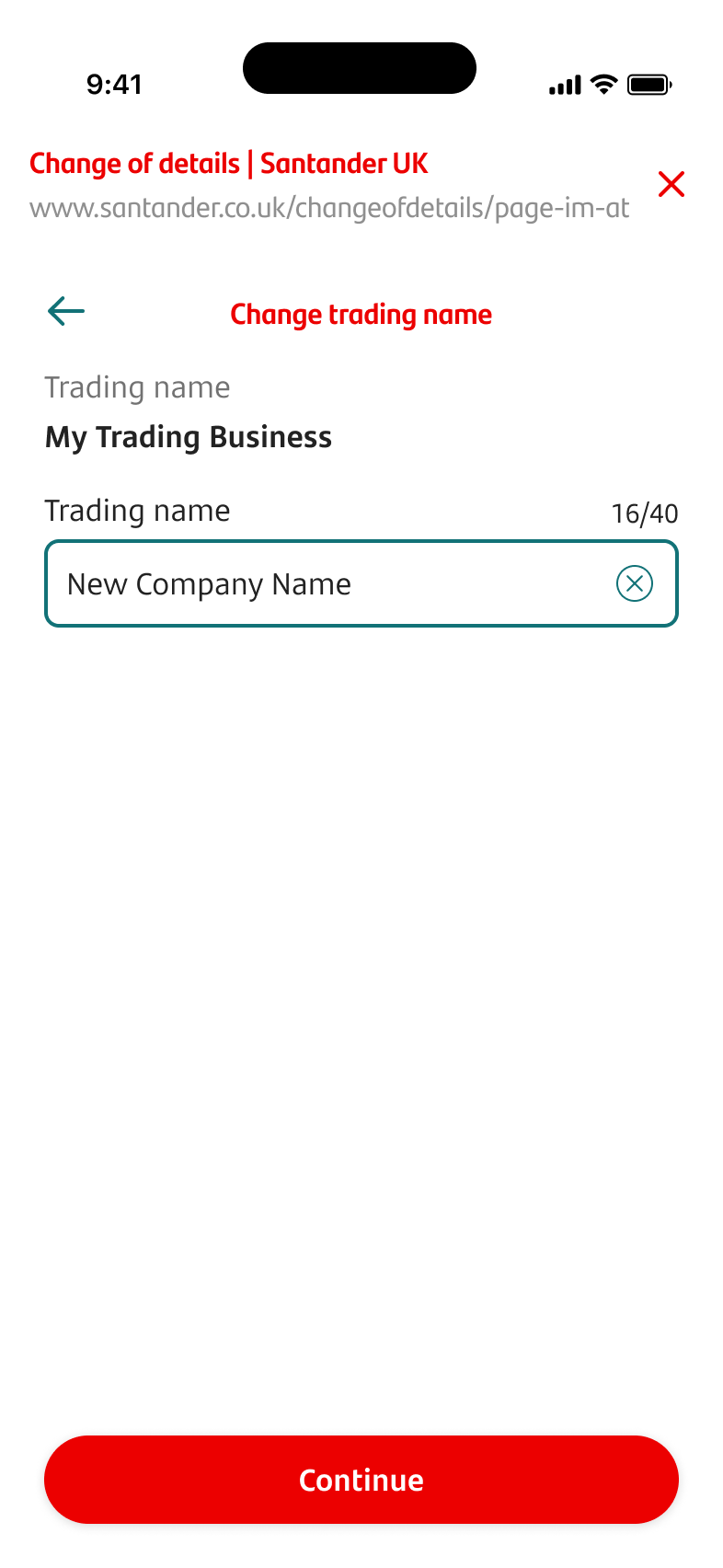Close the Change of details web page
Image resolution: width=723 pixels, height=1568 pixels.
pyautogui.click(x=671, y=184)
